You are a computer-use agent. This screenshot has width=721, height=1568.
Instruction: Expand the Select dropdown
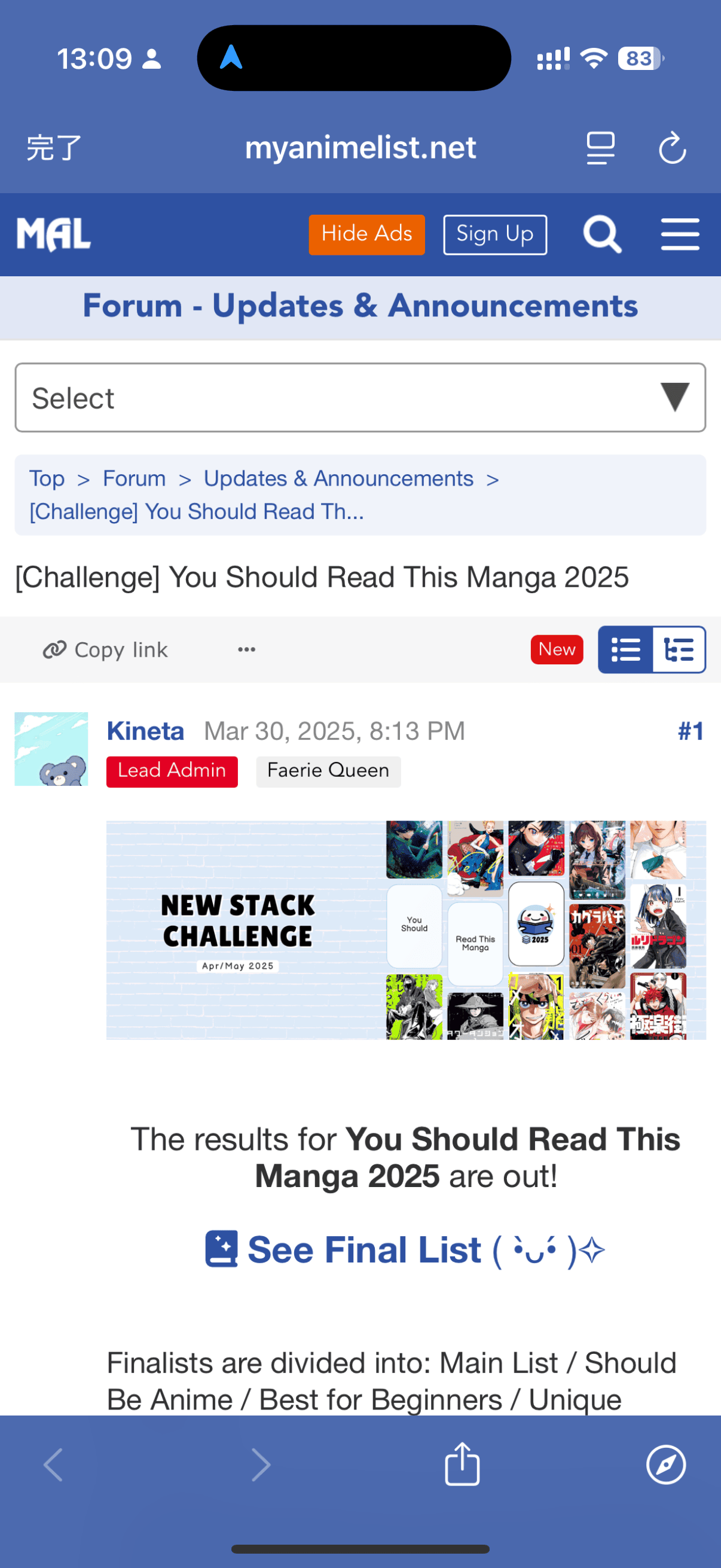(x=360, y=398)
